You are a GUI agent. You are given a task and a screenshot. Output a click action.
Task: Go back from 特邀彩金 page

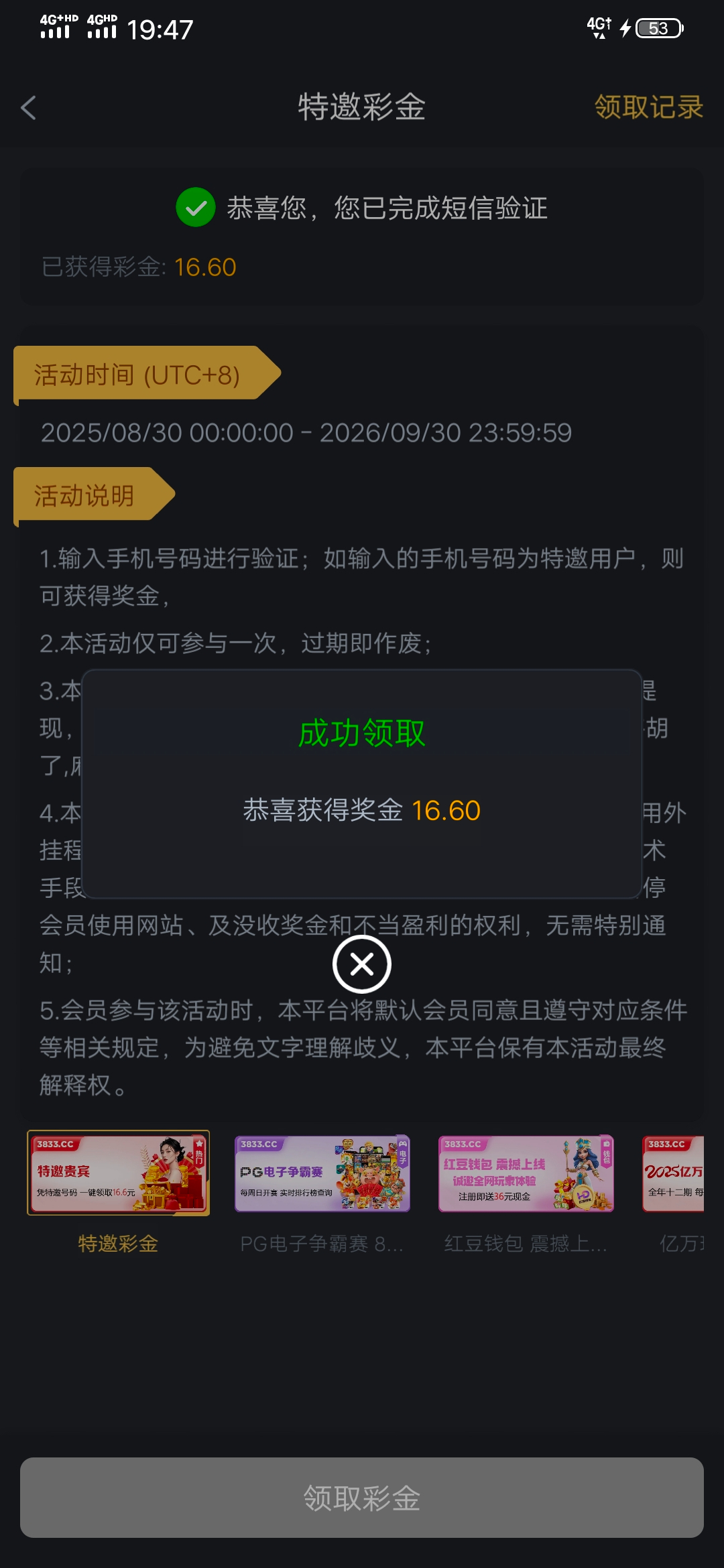click(x=28, y=107)
